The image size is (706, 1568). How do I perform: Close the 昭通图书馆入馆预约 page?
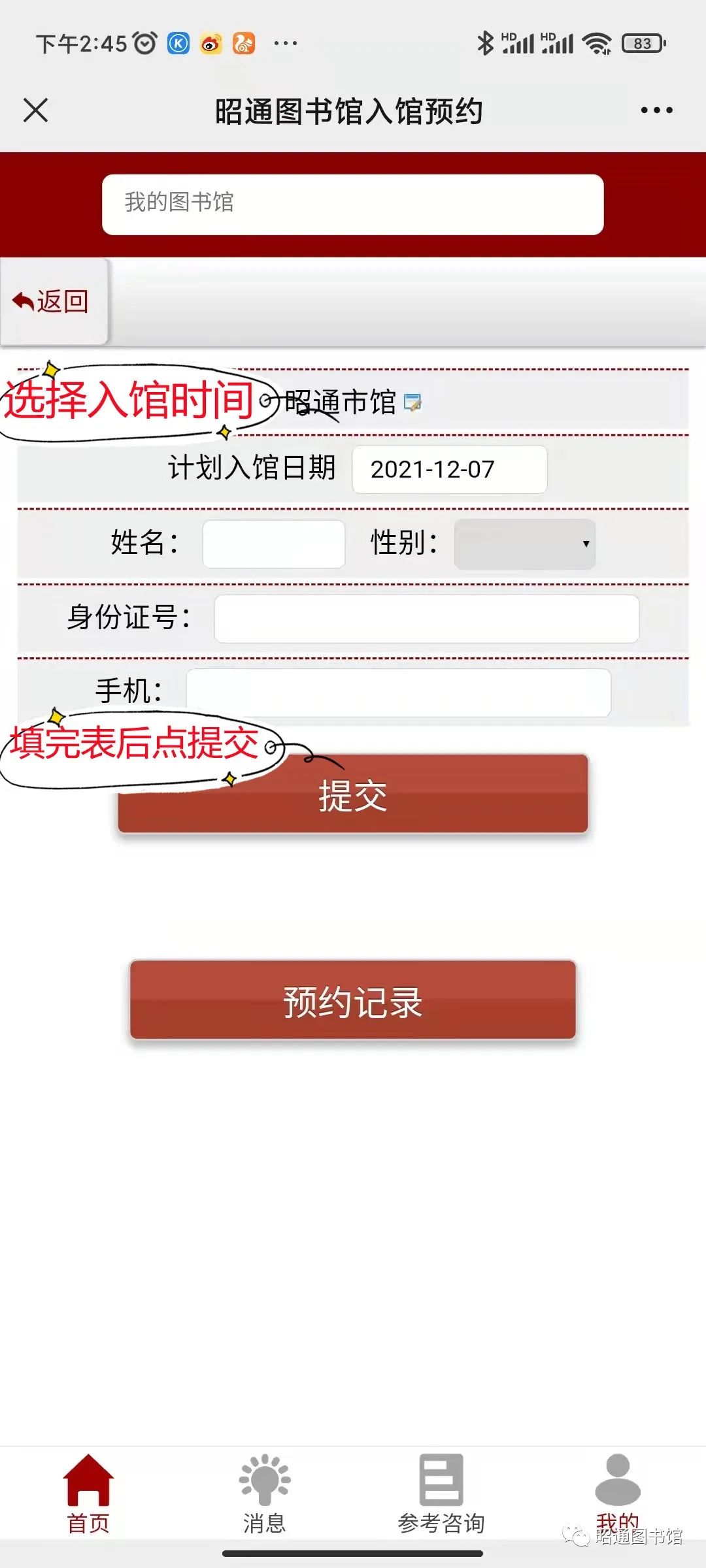click(x=36, y=110)
